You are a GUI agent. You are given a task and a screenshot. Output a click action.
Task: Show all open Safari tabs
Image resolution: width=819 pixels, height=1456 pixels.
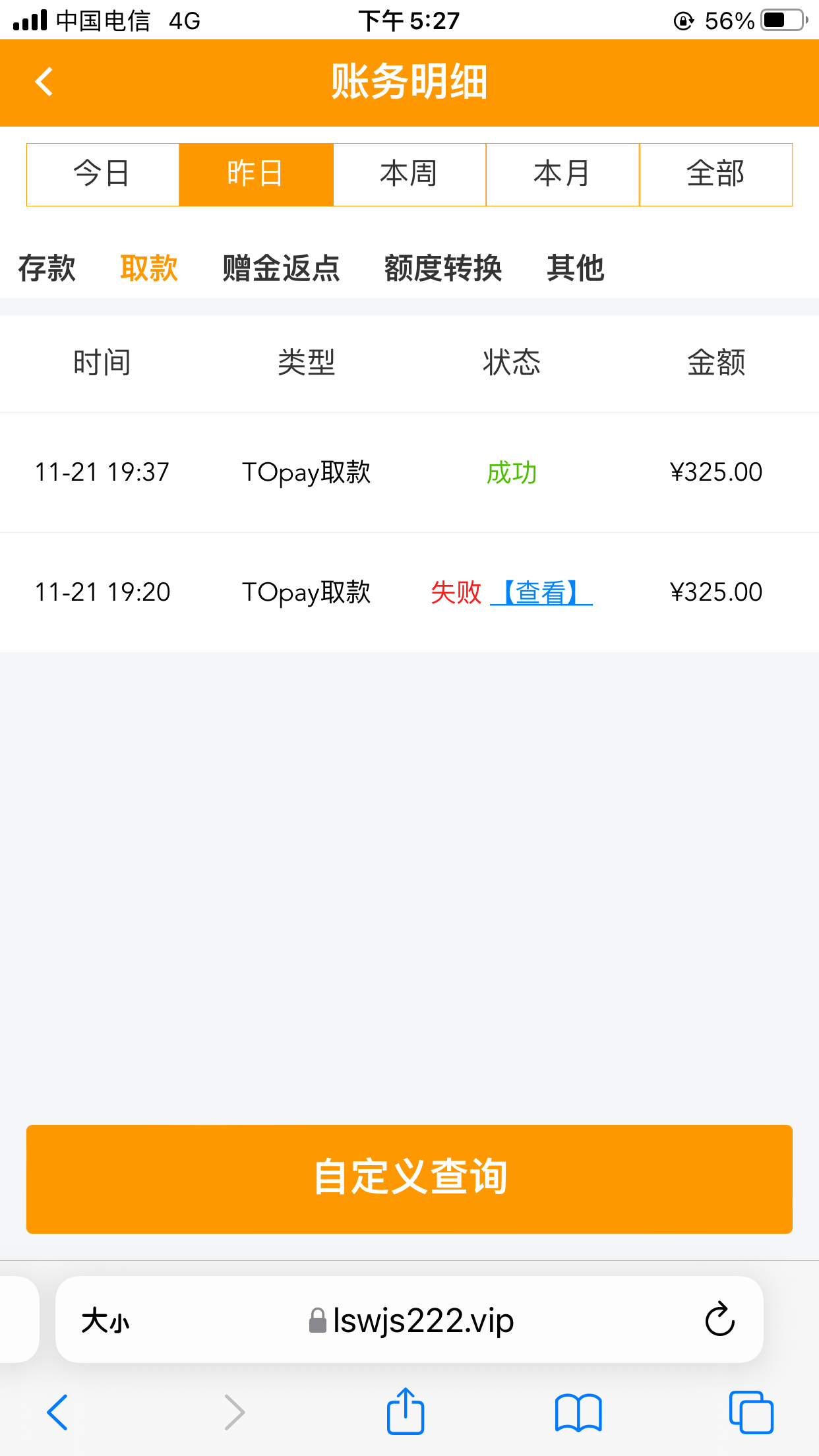[x=750, y=1412]
